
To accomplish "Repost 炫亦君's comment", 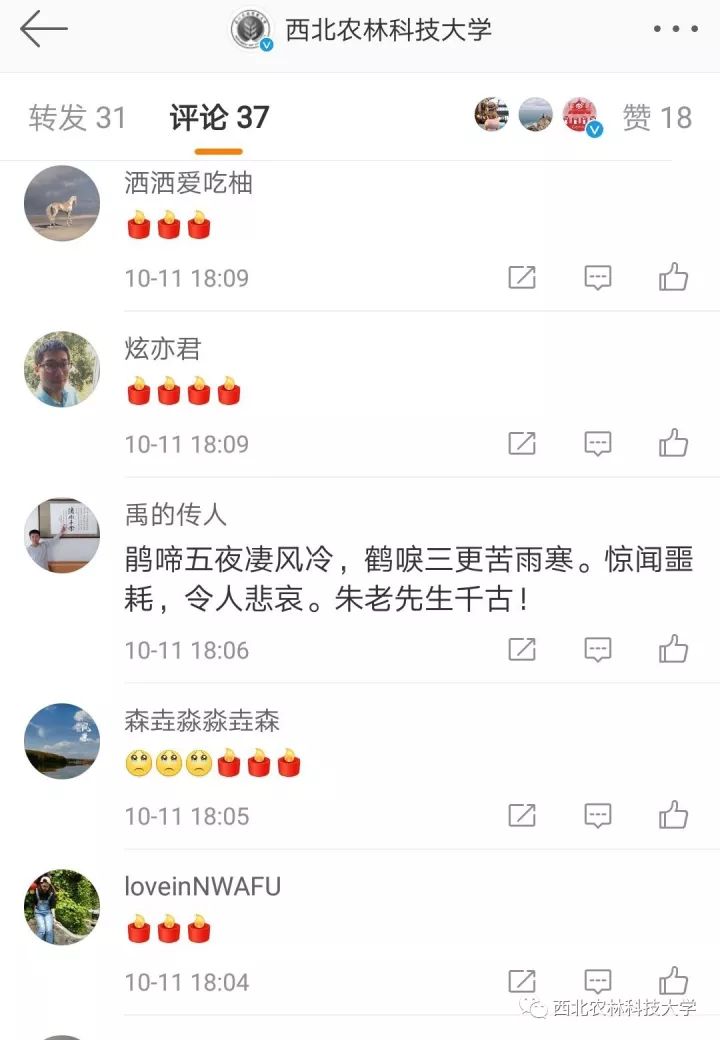I will coord(522,443).
